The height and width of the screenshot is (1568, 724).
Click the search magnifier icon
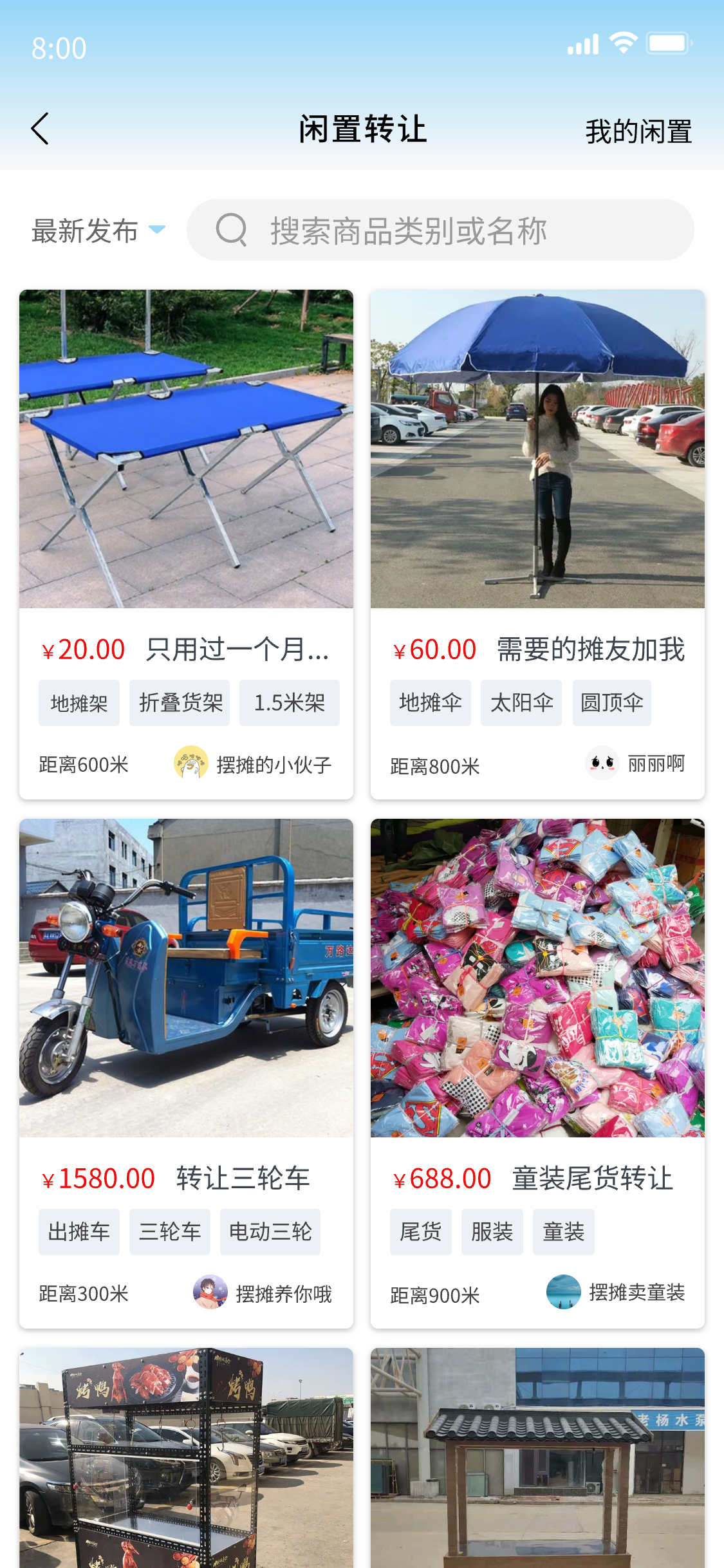pos(232,232)
